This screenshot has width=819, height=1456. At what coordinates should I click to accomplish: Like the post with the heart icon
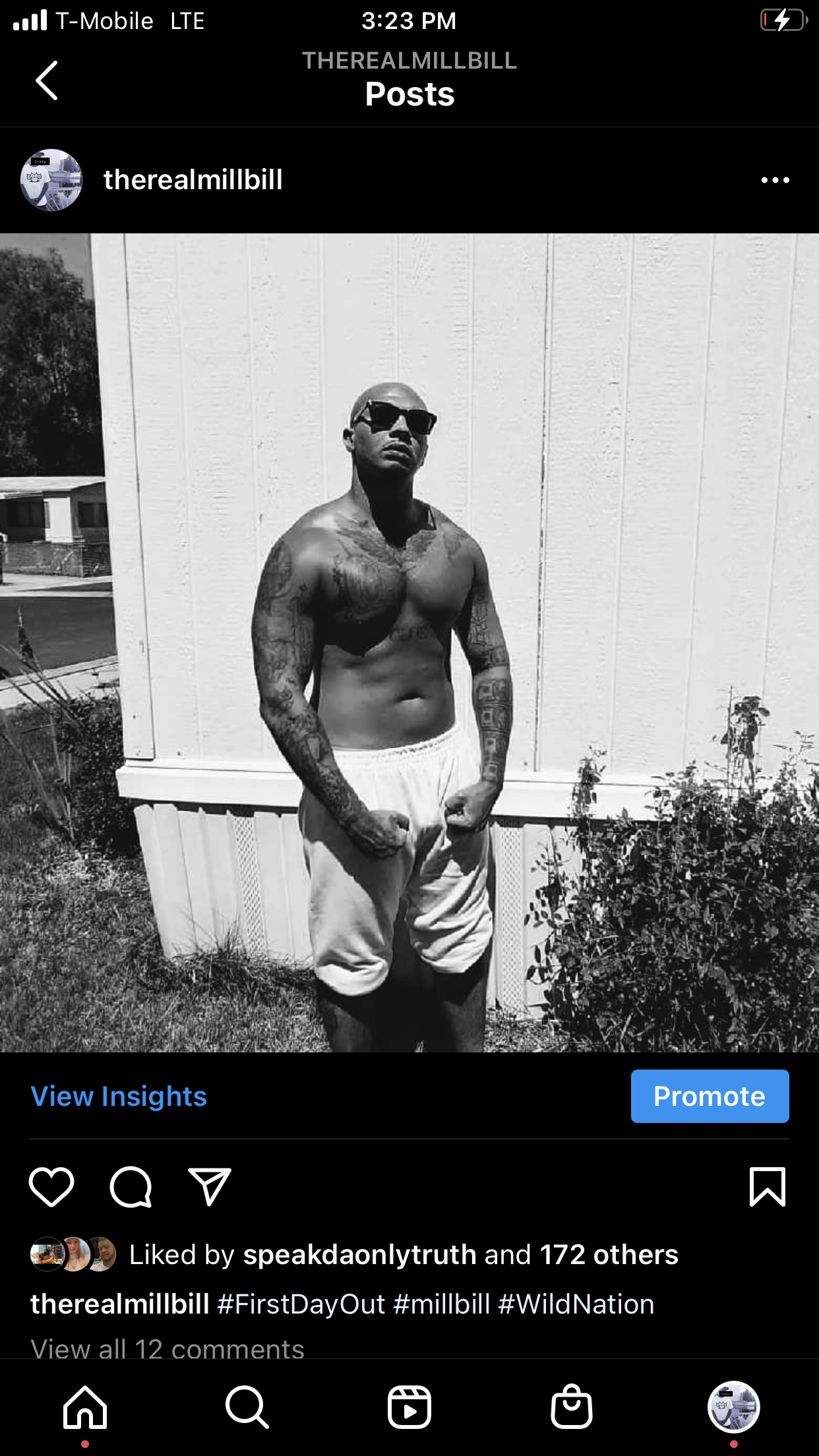pos(51,1187)
